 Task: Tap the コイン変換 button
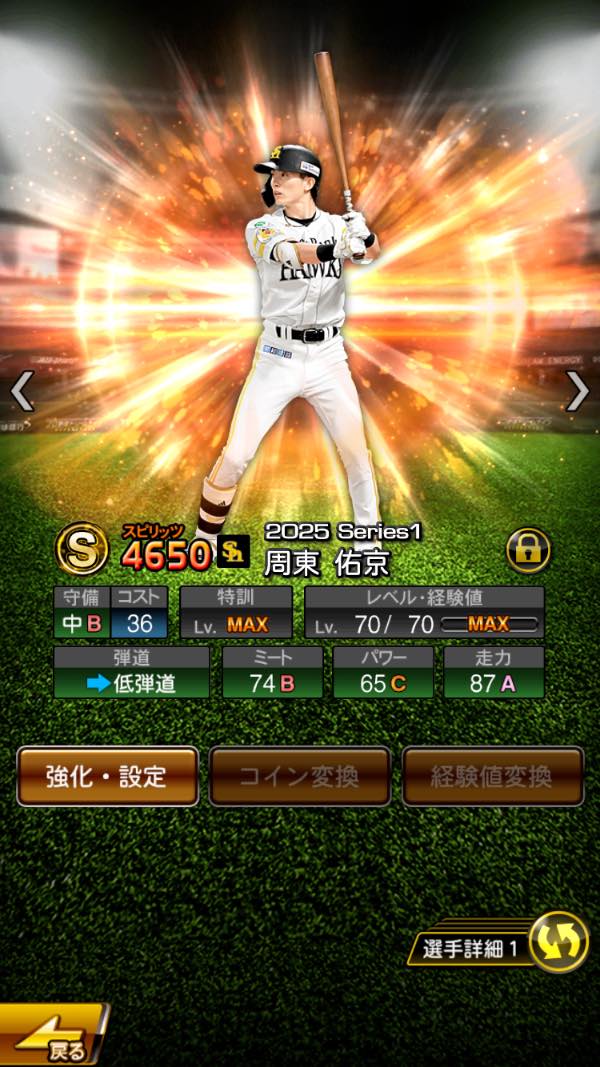[x=299, y=776]
